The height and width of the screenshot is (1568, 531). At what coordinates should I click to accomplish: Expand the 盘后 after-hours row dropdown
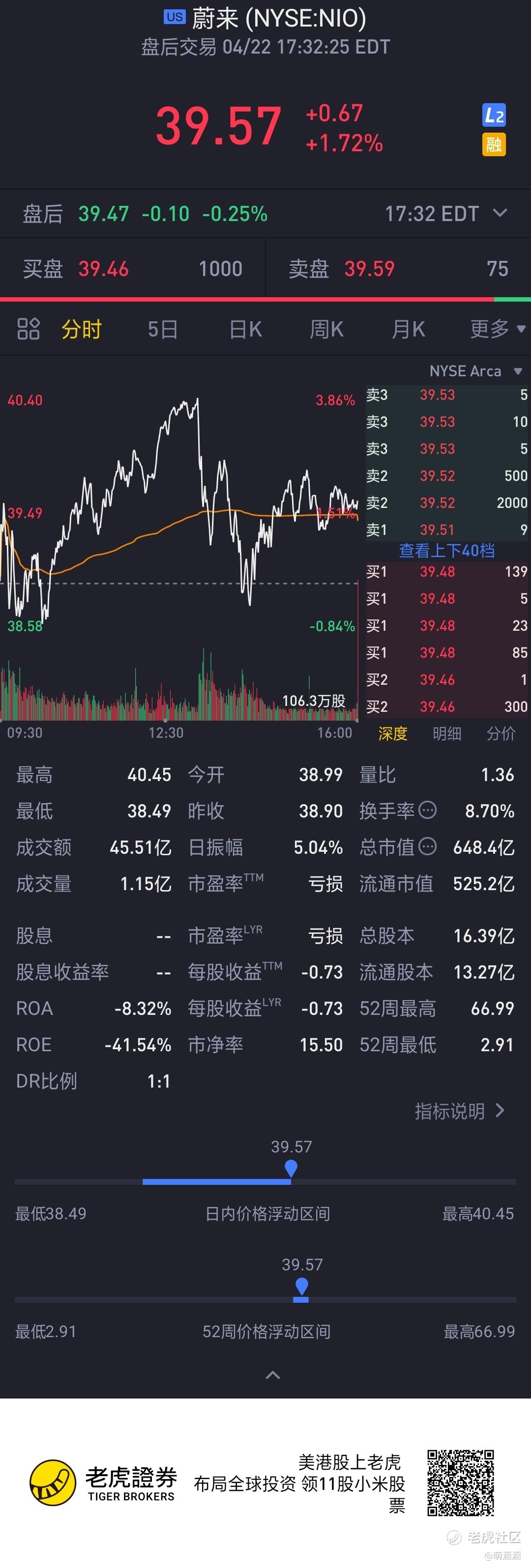tap(500, 213)
